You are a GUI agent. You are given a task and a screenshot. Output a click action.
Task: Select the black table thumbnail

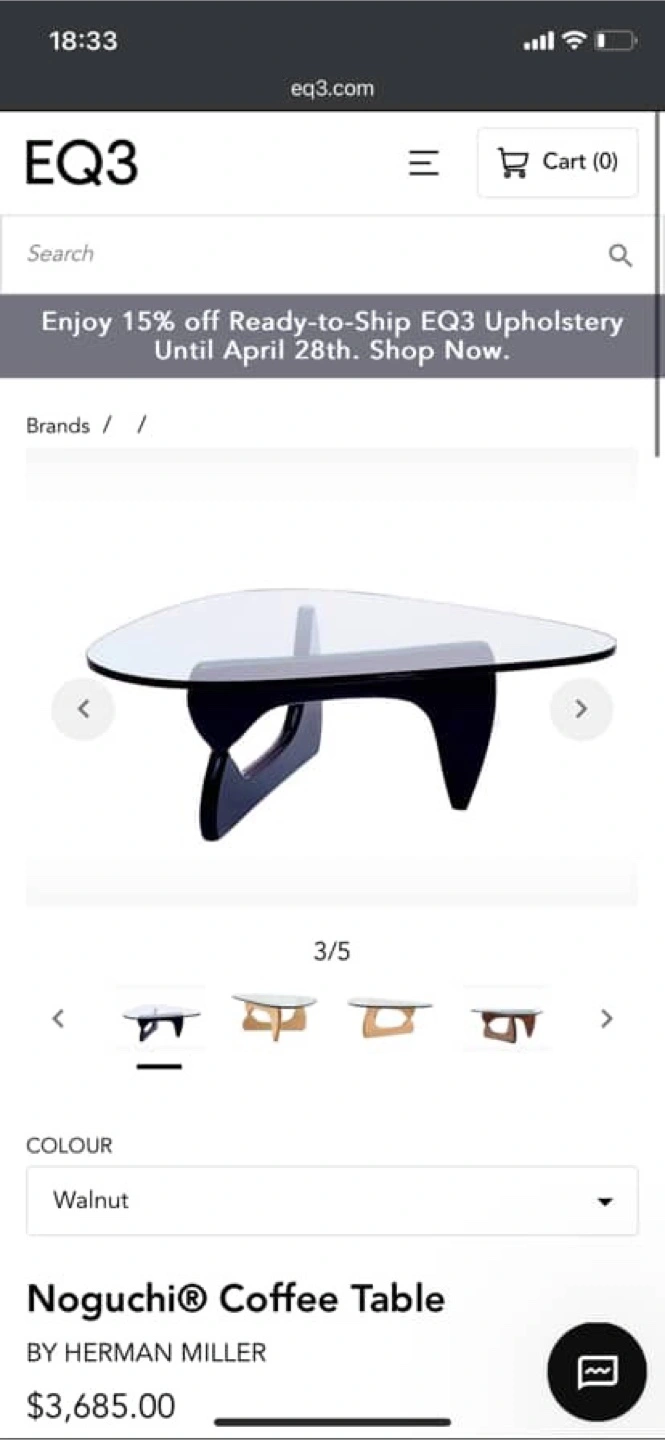pos(160,1020)
